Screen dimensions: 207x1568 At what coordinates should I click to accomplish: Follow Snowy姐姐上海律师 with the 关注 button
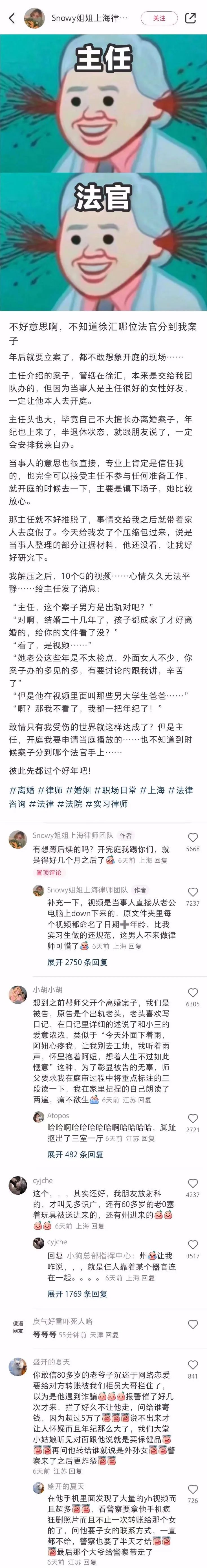159,18
